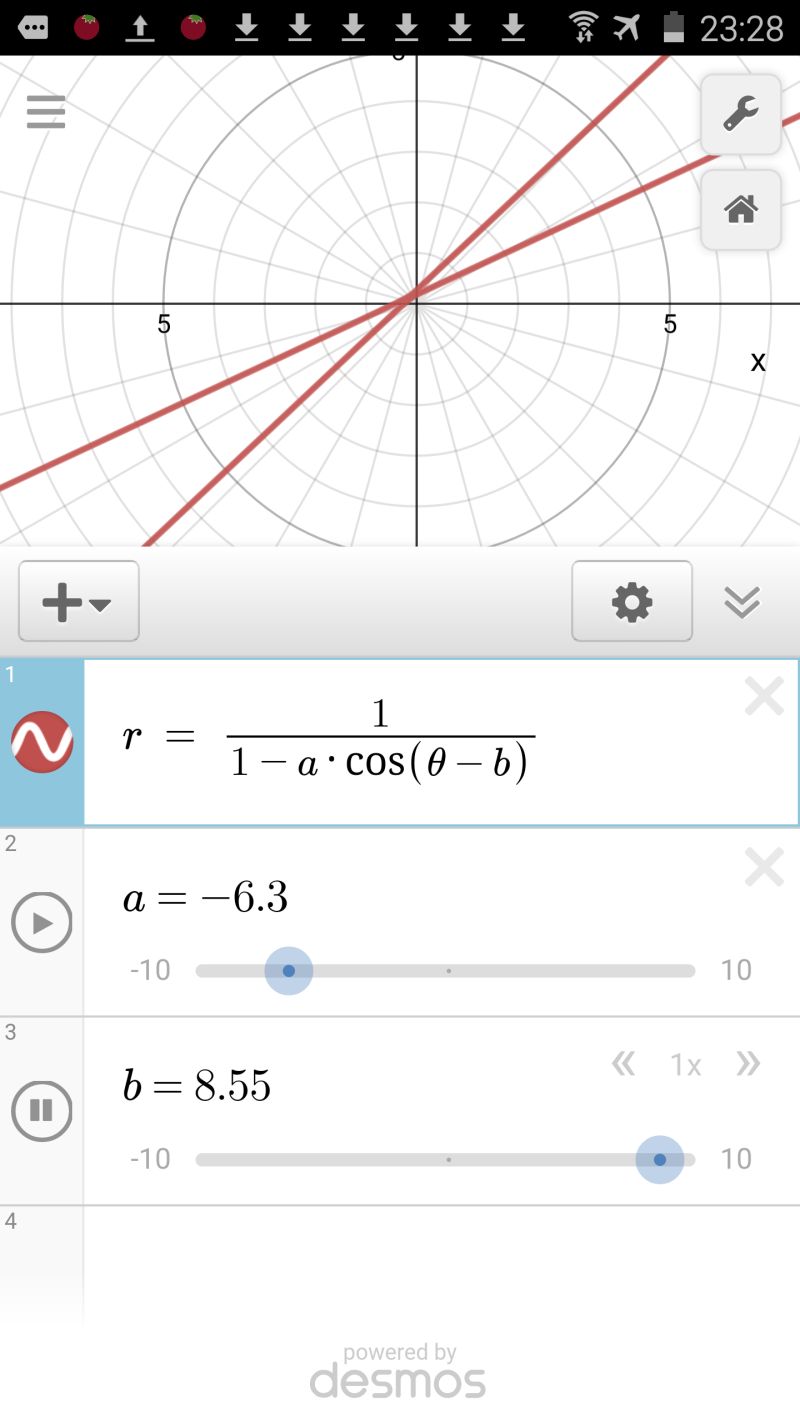Speed up slider b with the right chevrons

tap(748, 1065)
